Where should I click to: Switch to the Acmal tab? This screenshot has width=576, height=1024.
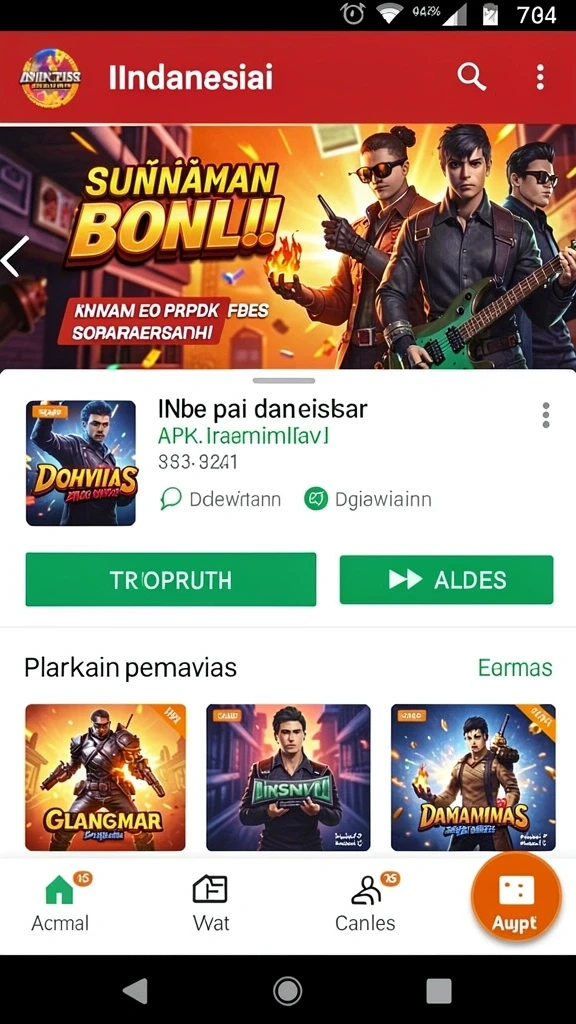(61, 903)
